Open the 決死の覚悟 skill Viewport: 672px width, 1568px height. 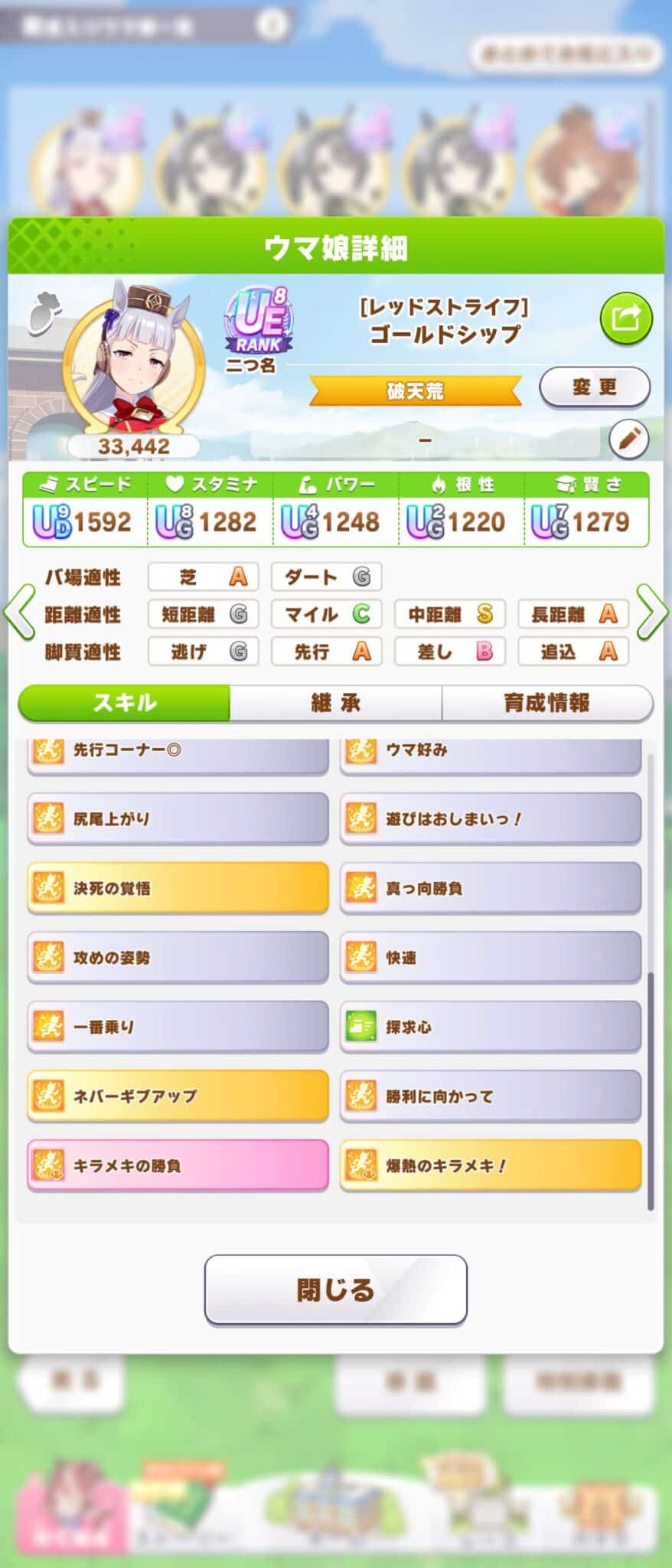pos(178,888)
